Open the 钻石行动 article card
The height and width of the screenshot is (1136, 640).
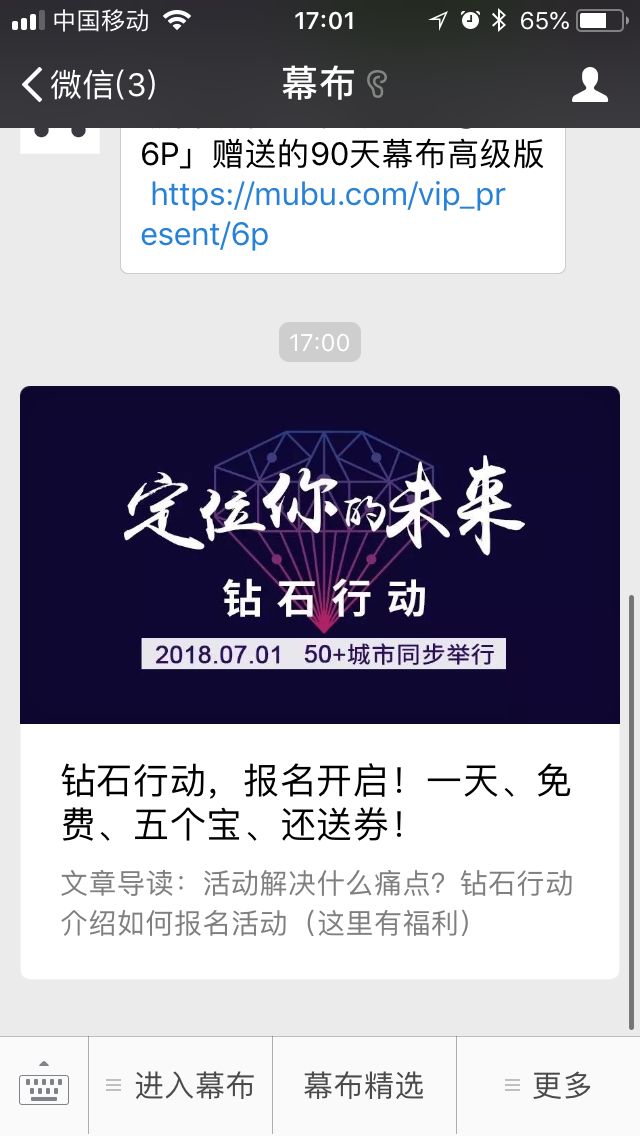pyautogui.click(x=320, y=682)
